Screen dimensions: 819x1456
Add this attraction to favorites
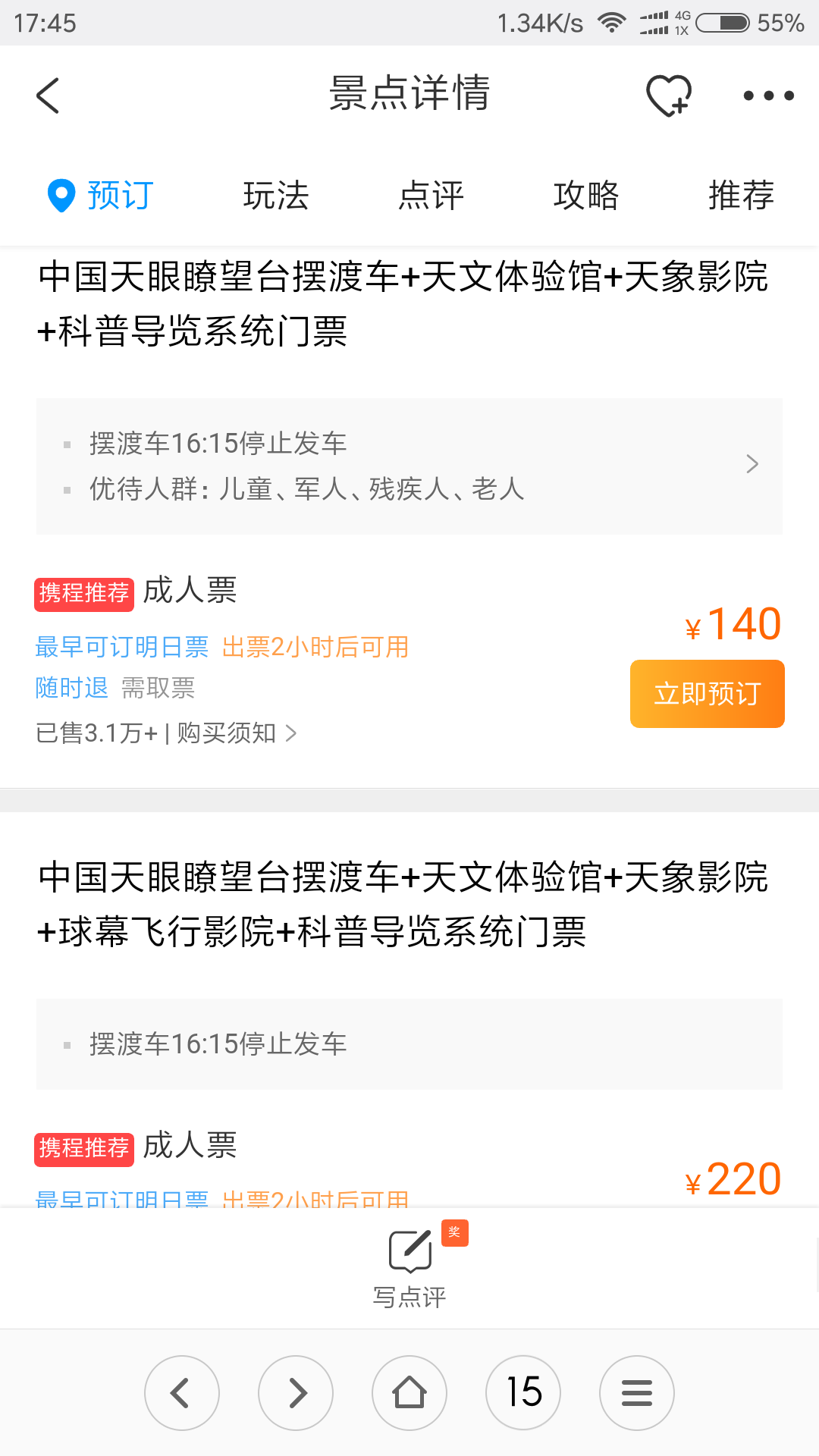pyautogui.click(x=668, y=96)
